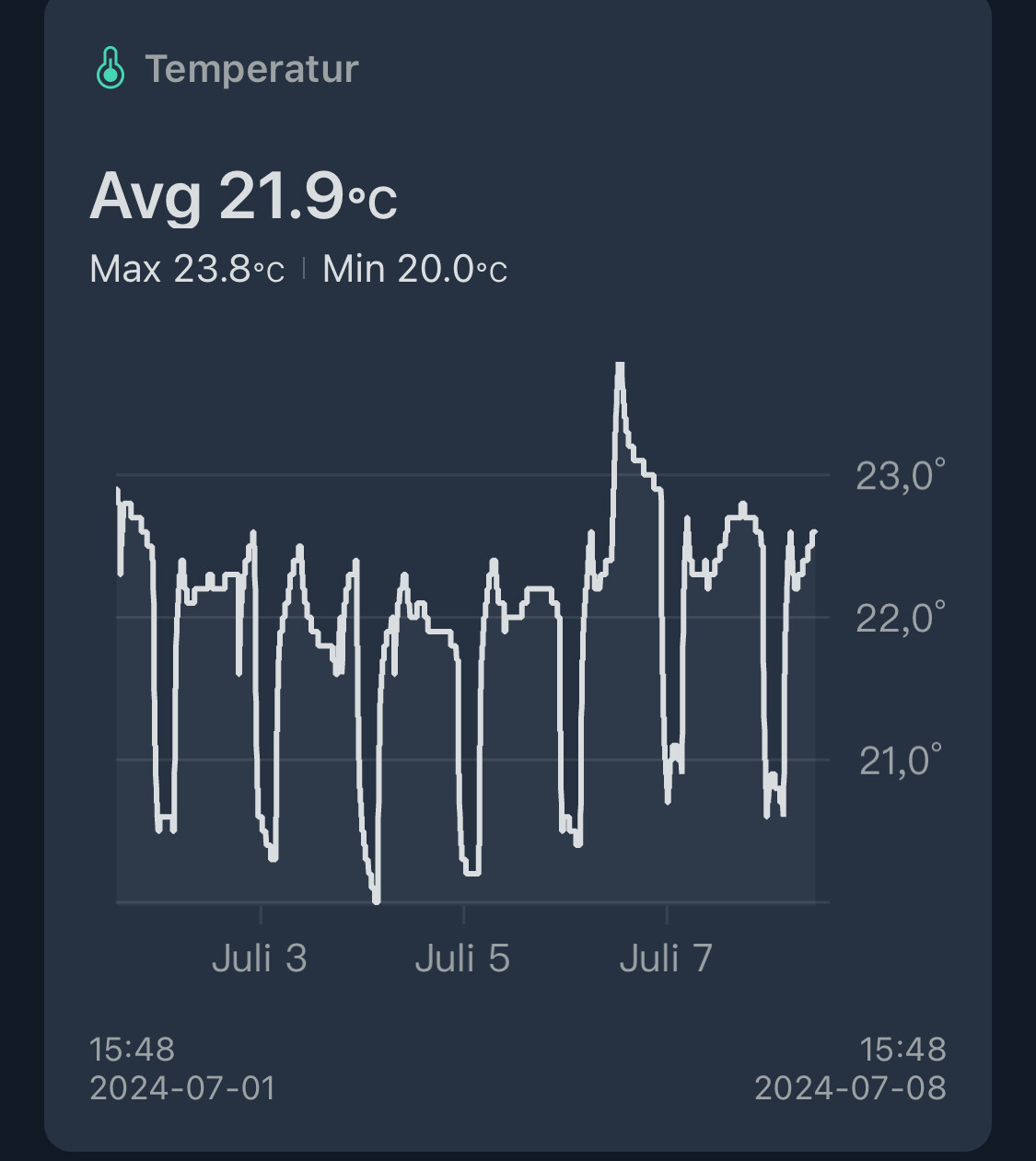The width and height of the screenshot is (1036, 1161).
Task: Open the Temperatur chart card
Action: click(x=250, y=70)
